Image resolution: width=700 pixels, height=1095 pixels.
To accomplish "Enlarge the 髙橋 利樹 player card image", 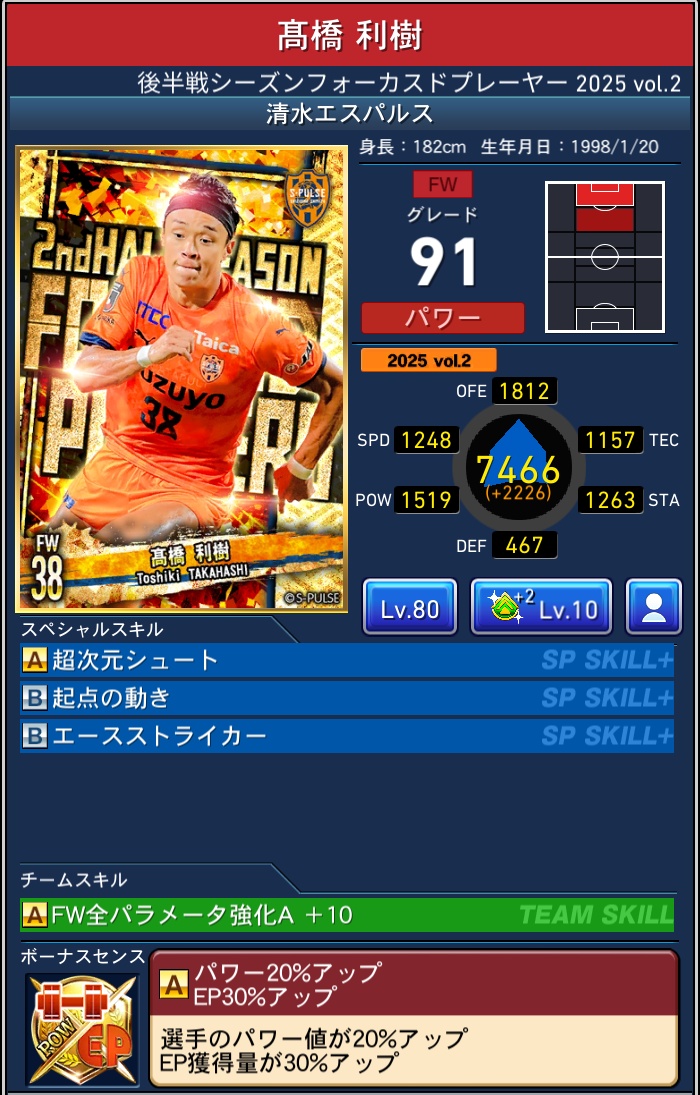I will pyautogui.click(x=182, y=379).
